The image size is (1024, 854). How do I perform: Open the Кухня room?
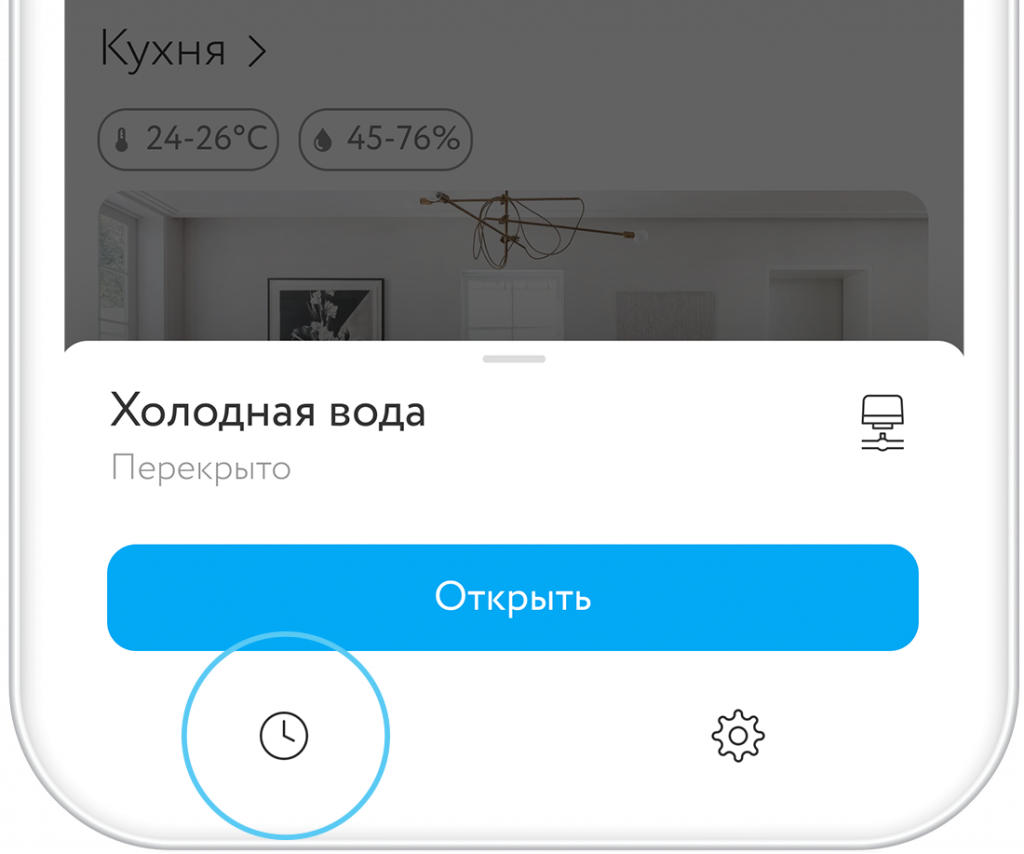click(x=183, y=50)
